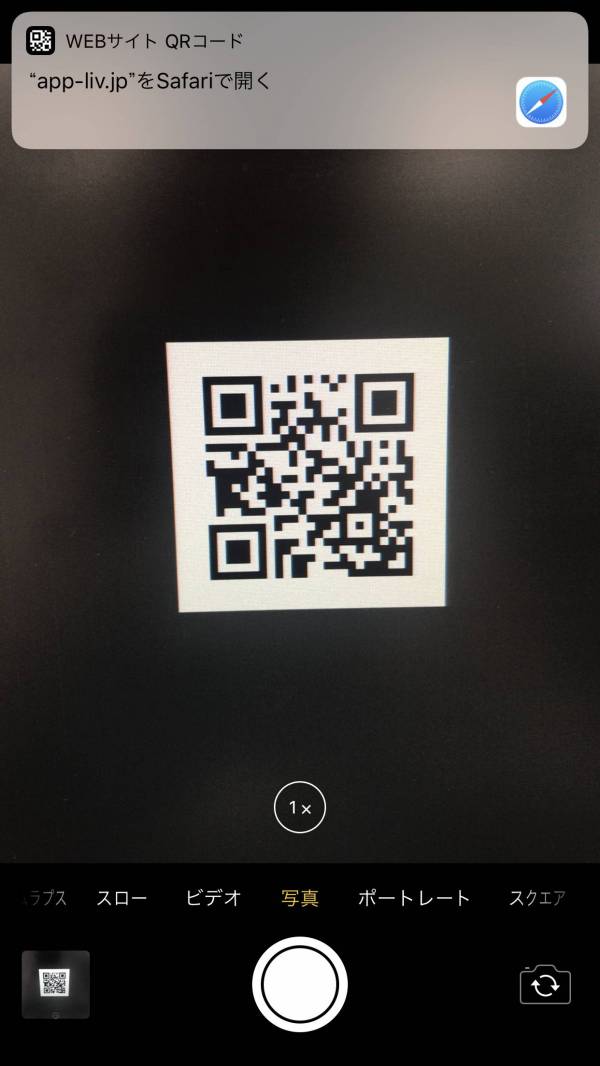Image resolution: width=600 pixels, height=1066 pixels.
Task: Switch to スロー mode
Action: click(122, 898)
